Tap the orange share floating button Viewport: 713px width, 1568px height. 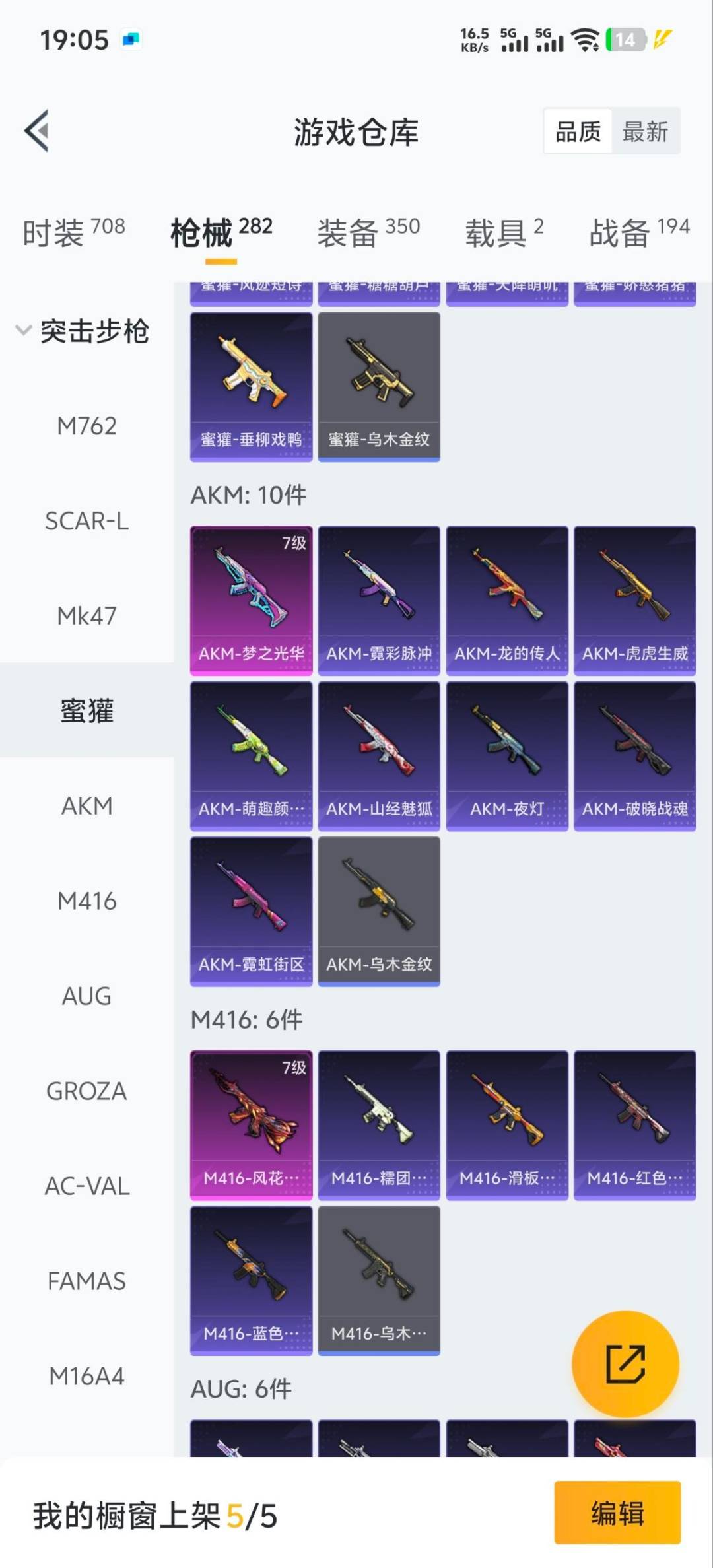(x=625, y=1364)
